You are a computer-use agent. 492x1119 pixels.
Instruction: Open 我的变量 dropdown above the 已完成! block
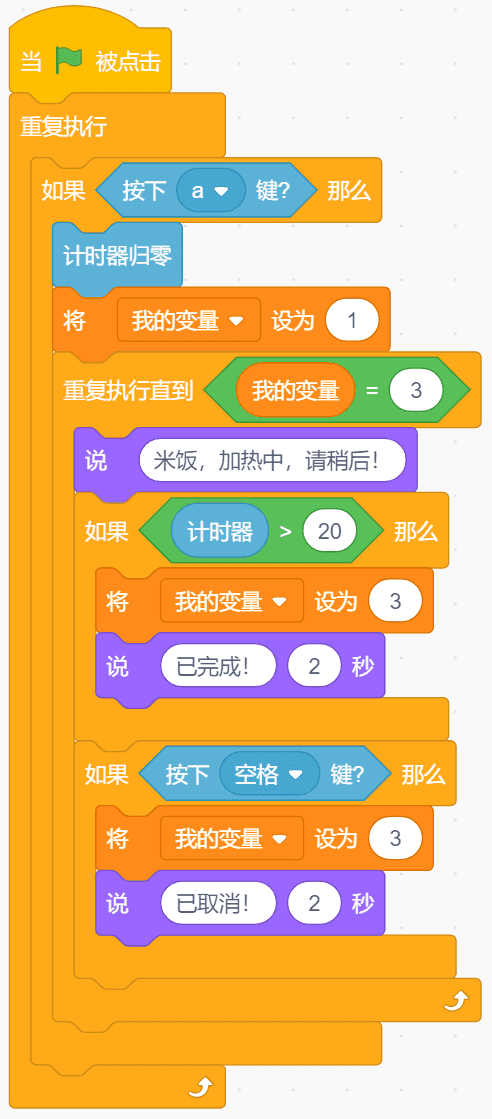(x=232, y=602)
